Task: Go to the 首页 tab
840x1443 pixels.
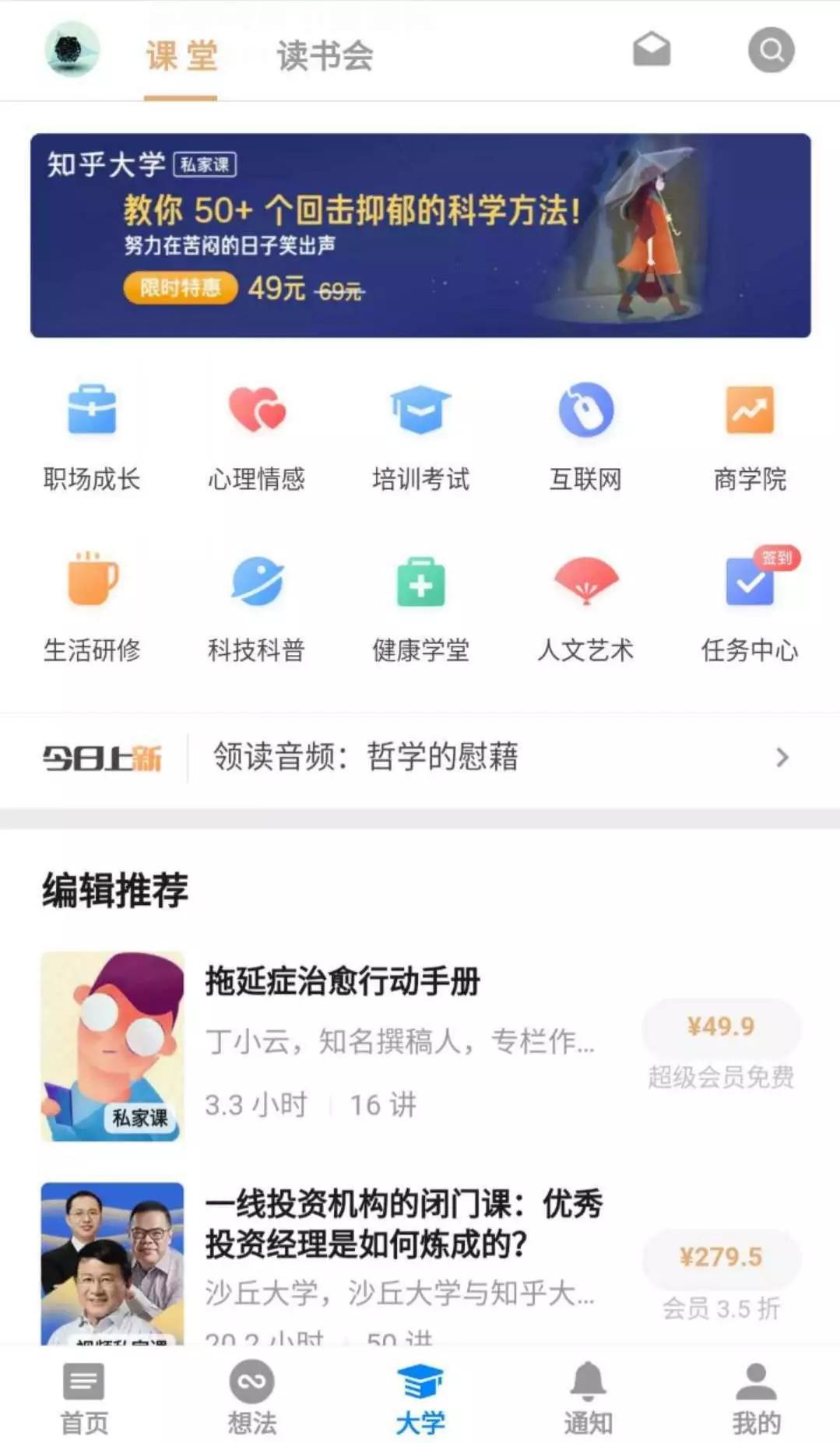Action: (84, 1399)
